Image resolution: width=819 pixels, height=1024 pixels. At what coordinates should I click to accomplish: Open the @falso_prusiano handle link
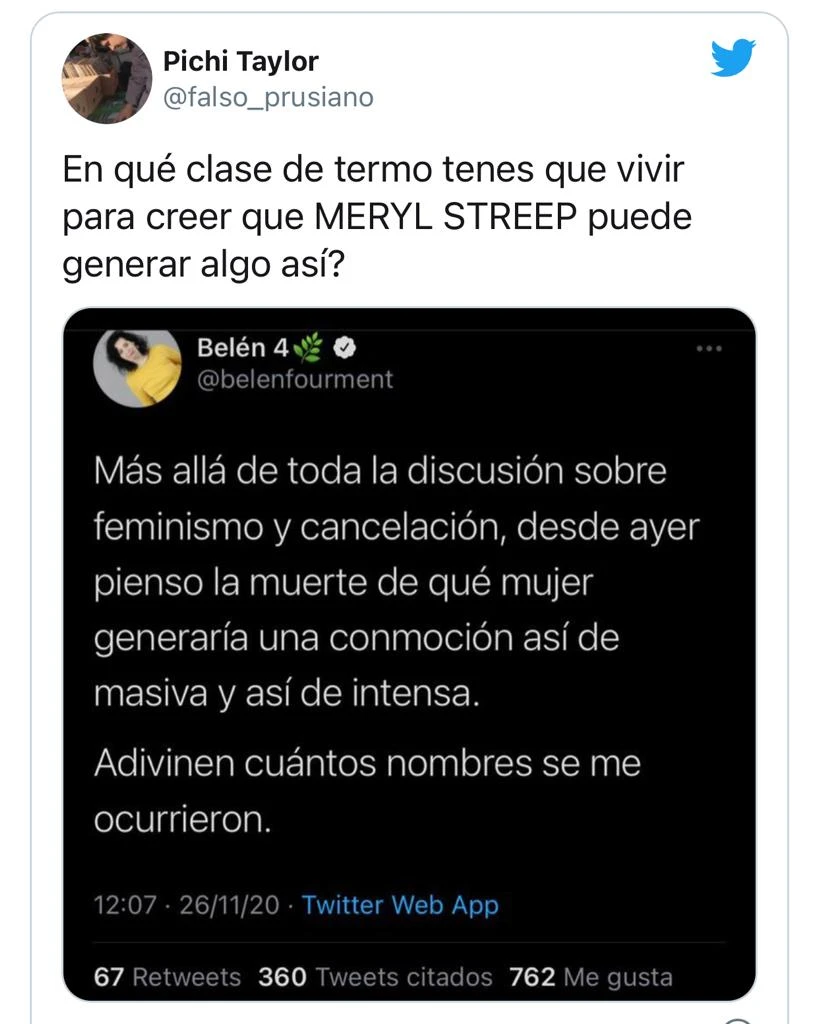(267, 97)
